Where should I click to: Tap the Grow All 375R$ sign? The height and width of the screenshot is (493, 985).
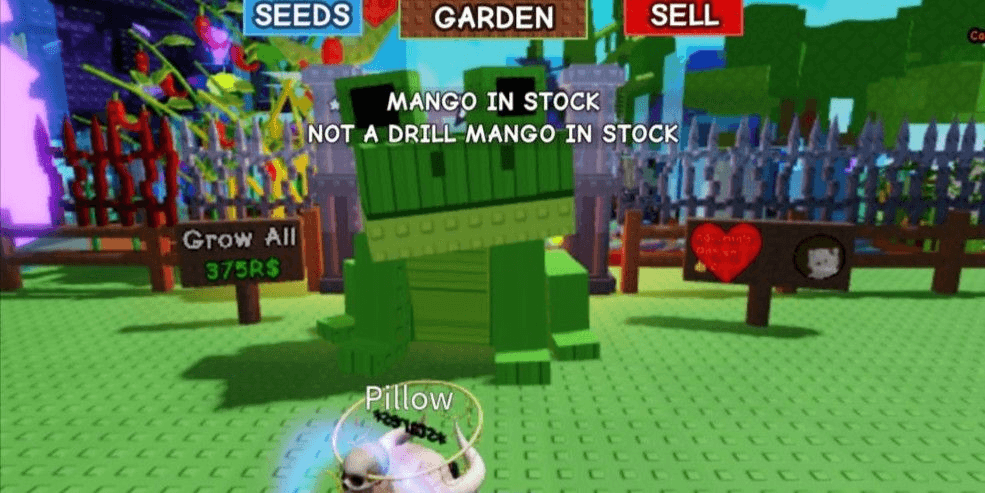(241, 252)
